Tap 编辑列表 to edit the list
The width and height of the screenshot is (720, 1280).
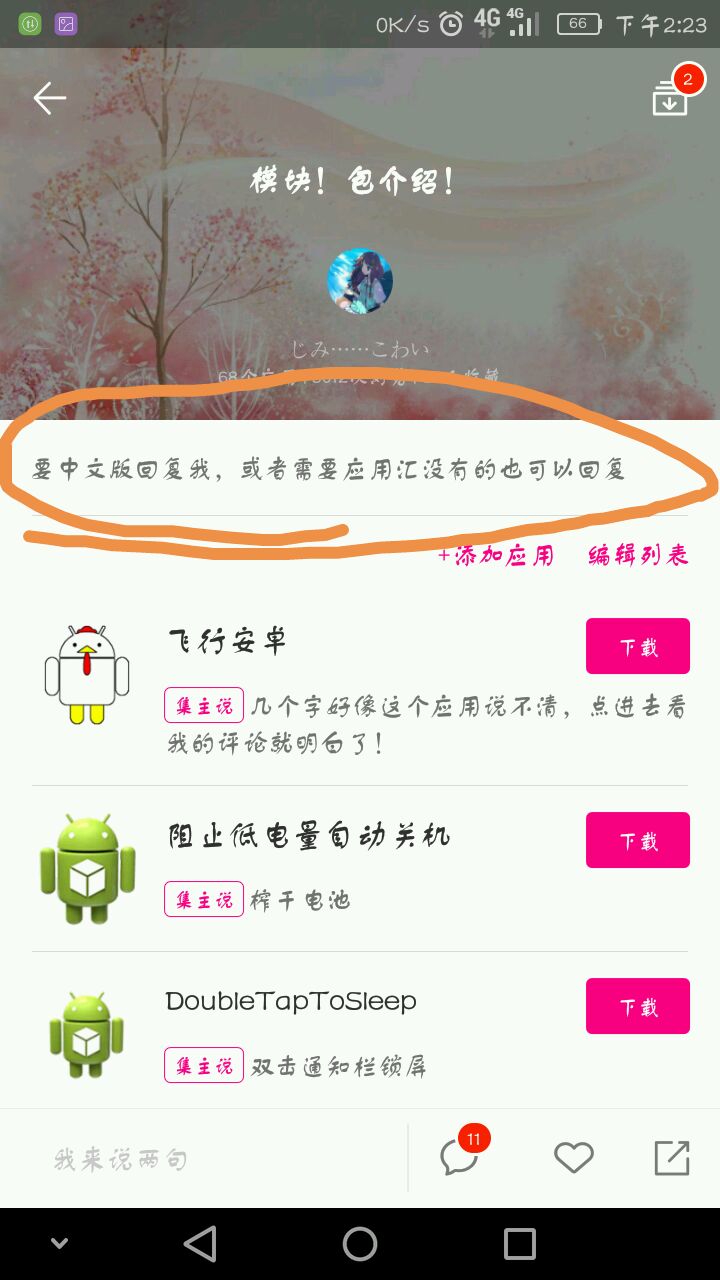638,556
